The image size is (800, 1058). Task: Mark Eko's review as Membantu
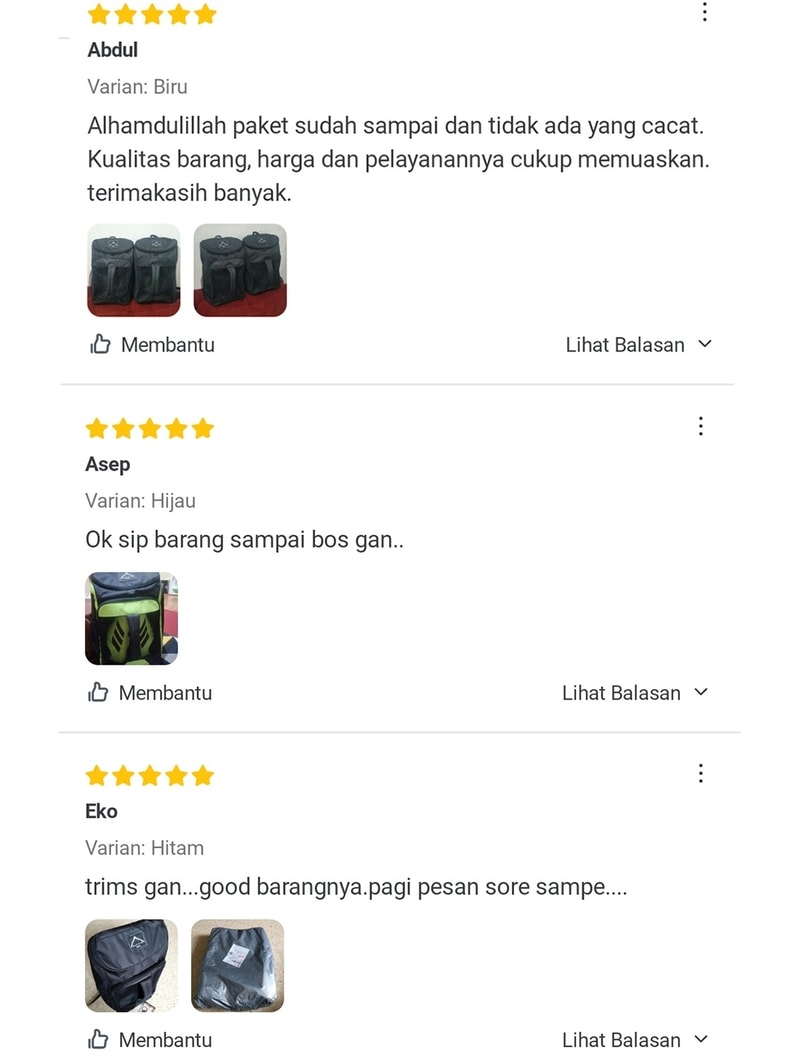tap(150, 1040)
